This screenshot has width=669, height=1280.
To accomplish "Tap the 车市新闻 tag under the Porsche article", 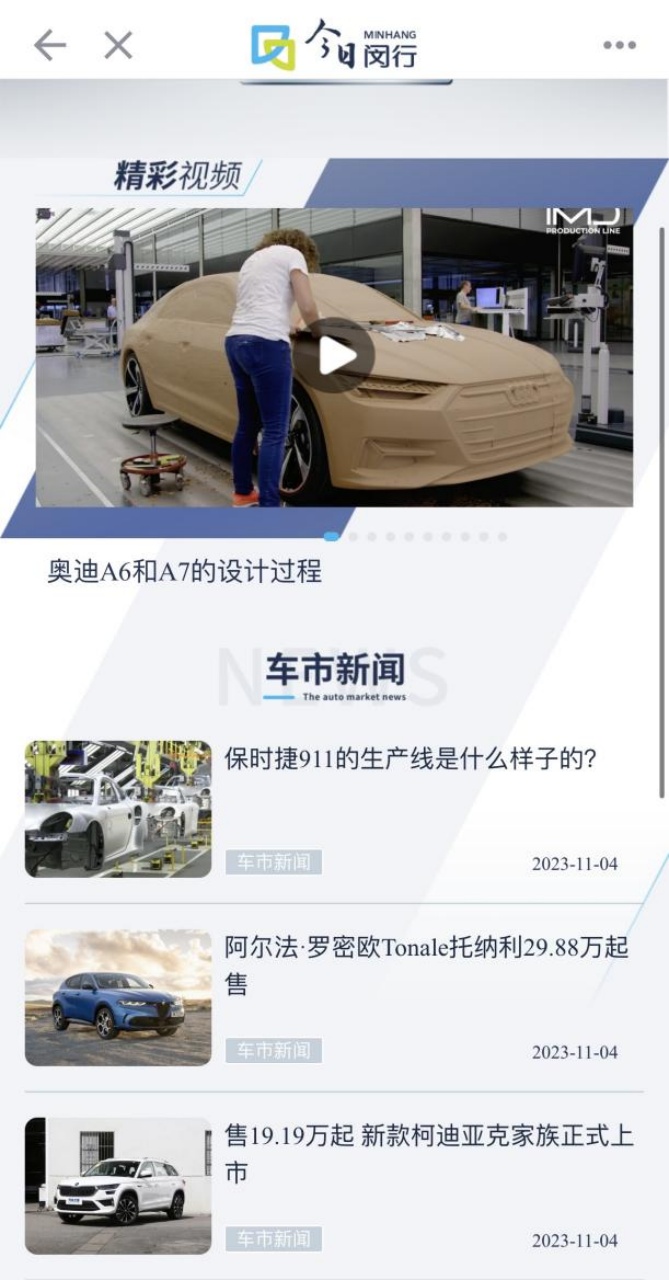I will pyautogui.click(x=273, y=863).
